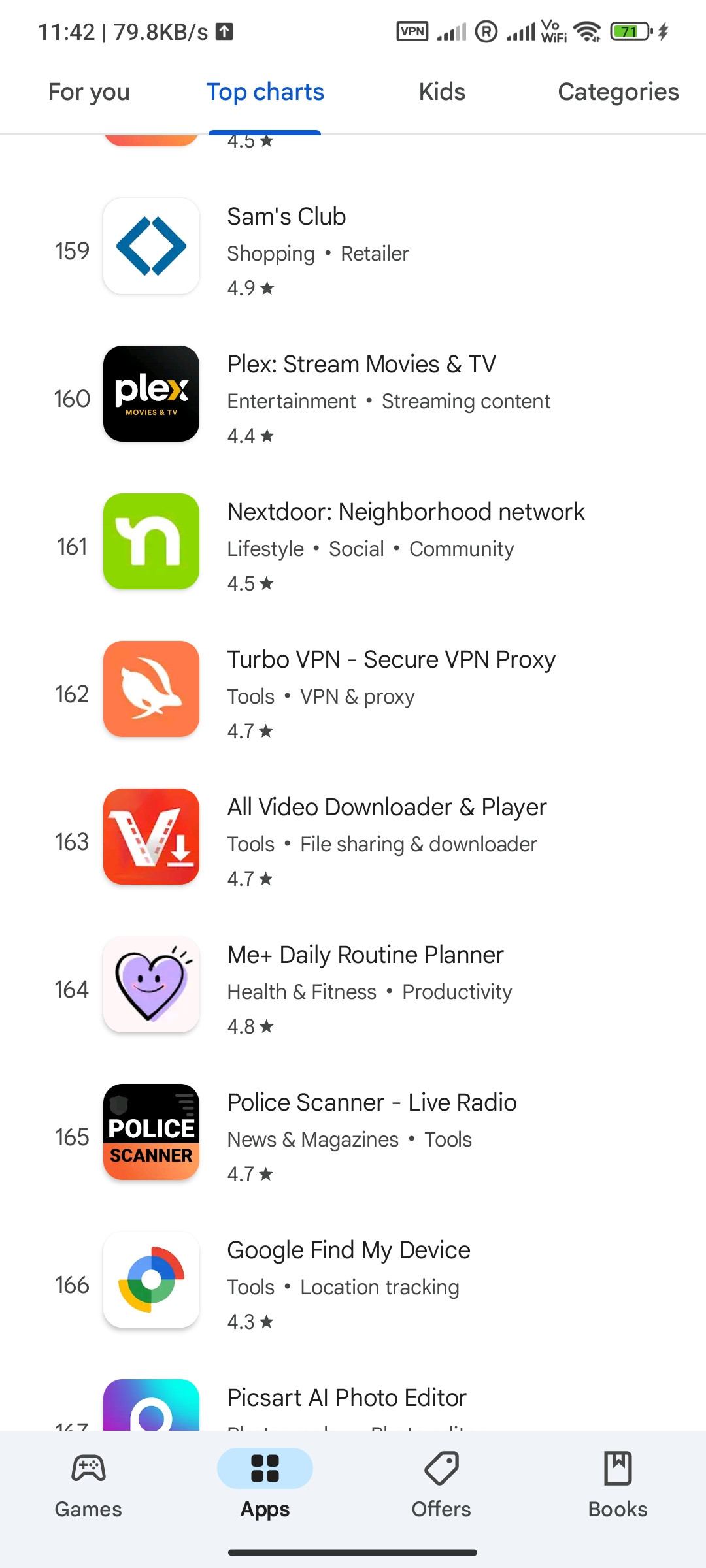The image size is (706, 1568).
Task: Select the Top charts tab
Action: [x=265, y=92]
